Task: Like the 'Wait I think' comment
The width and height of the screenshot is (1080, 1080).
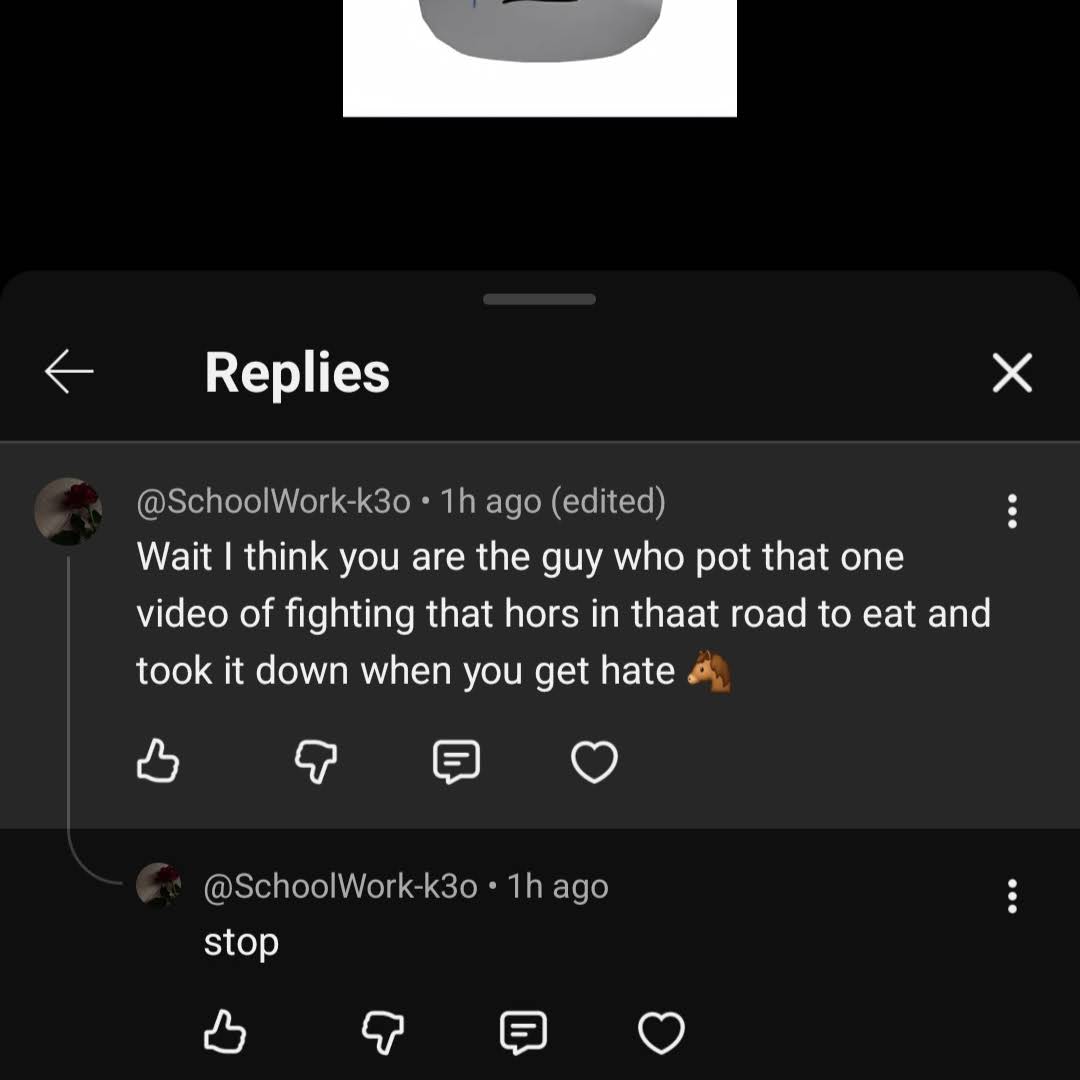Action: click(157, 763)
